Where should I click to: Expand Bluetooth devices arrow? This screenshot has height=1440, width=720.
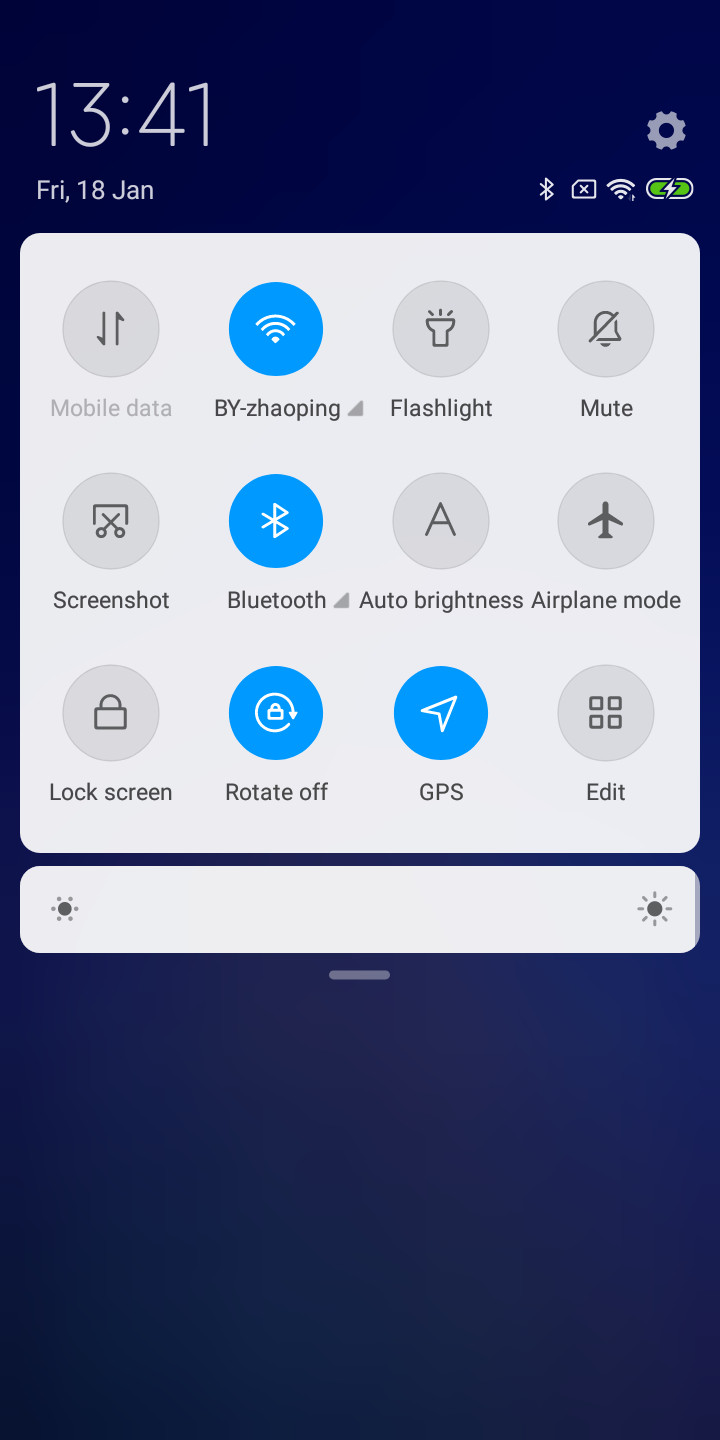coord(341,601)
